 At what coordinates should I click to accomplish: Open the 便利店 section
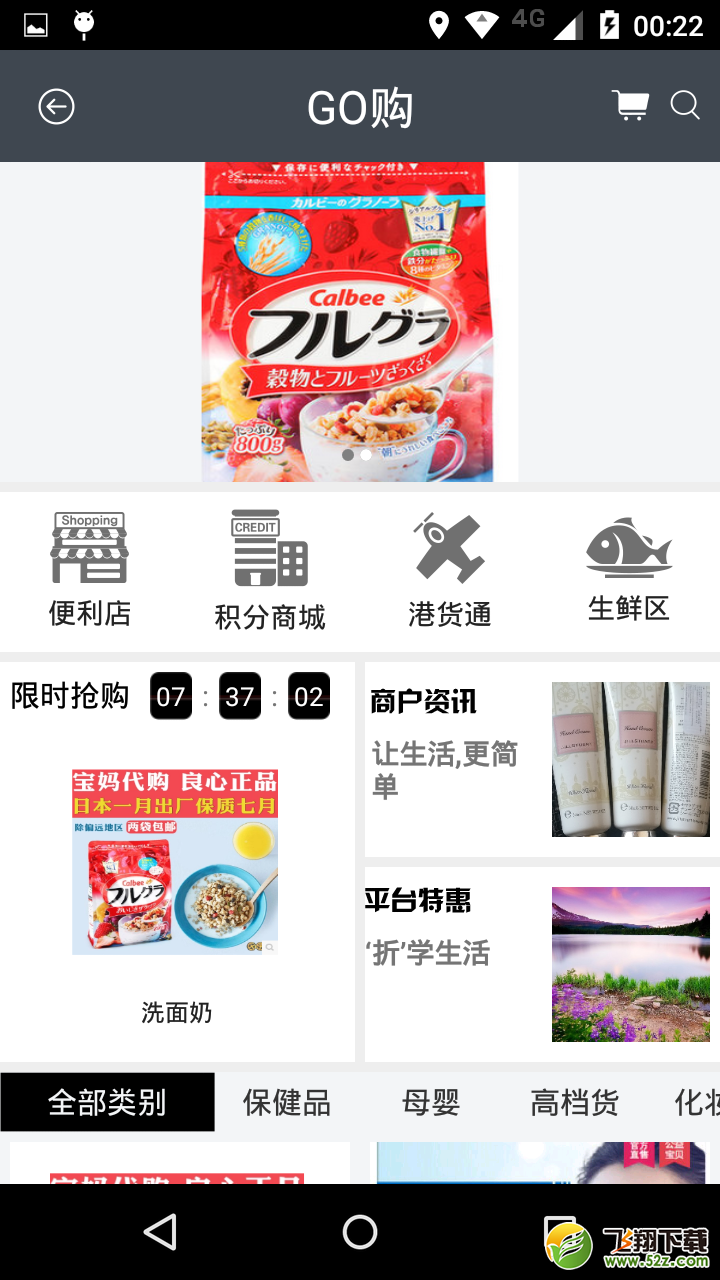(90, 570)
